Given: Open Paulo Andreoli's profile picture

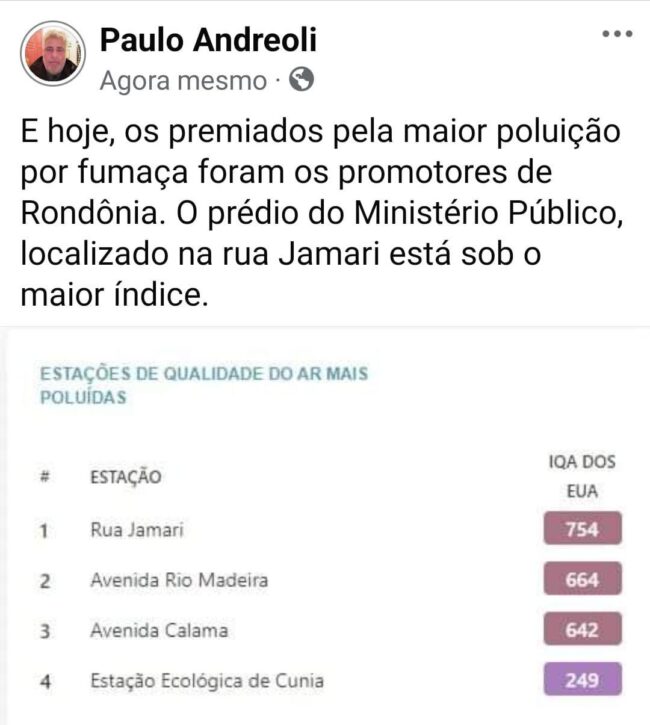Looking at the screenshot, I should click(x=52, y=53).
